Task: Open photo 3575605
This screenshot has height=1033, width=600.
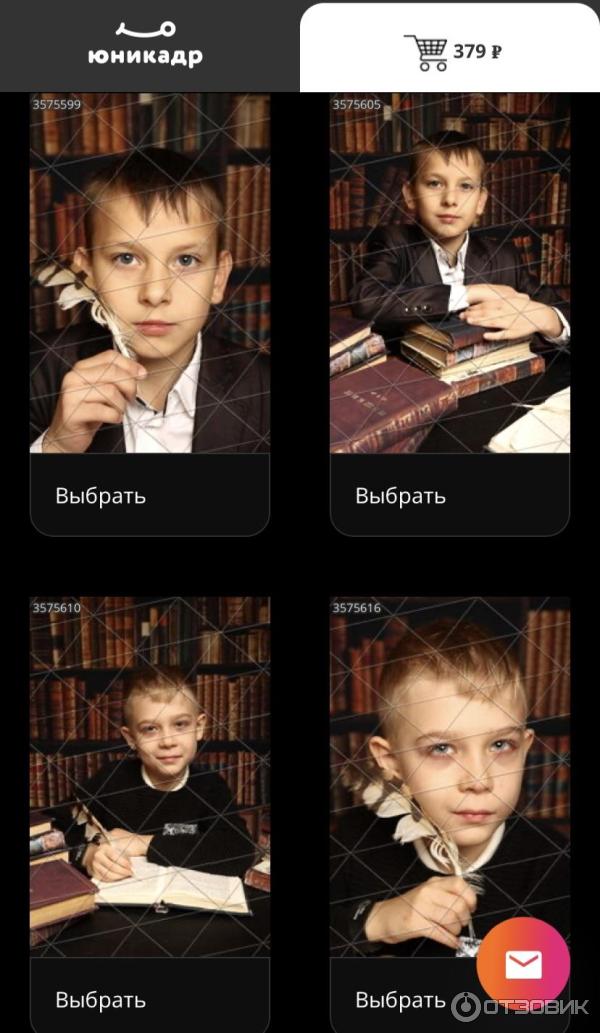Action: [450, 273]
